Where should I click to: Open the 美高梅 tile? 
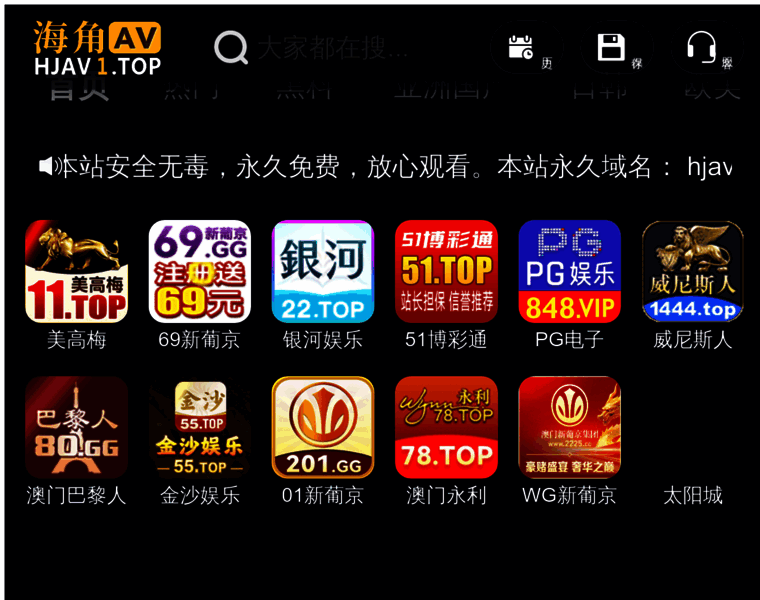76,271
